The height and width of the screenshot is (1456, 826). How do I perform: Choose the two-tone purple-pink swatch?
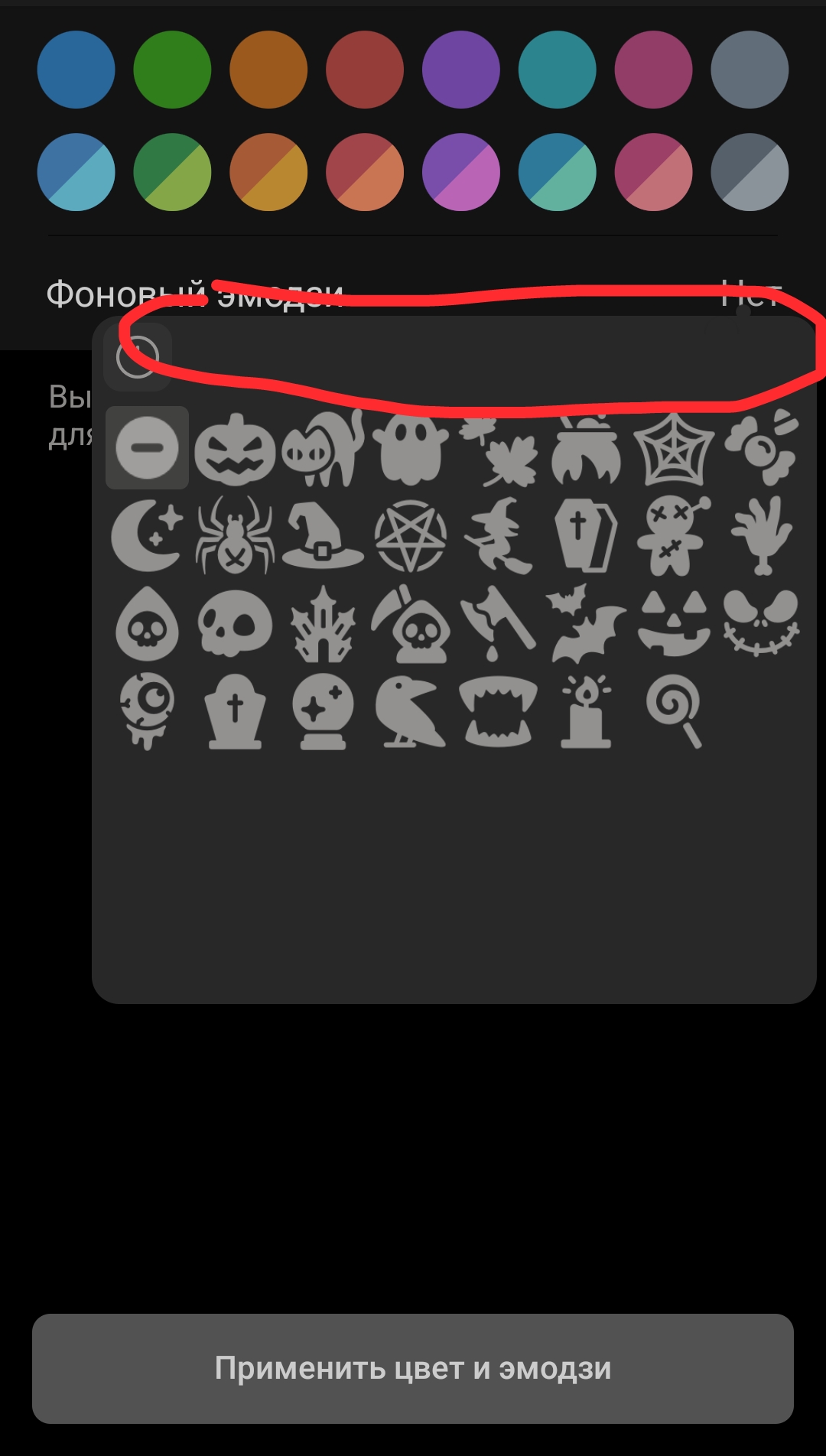coord(460,172)
